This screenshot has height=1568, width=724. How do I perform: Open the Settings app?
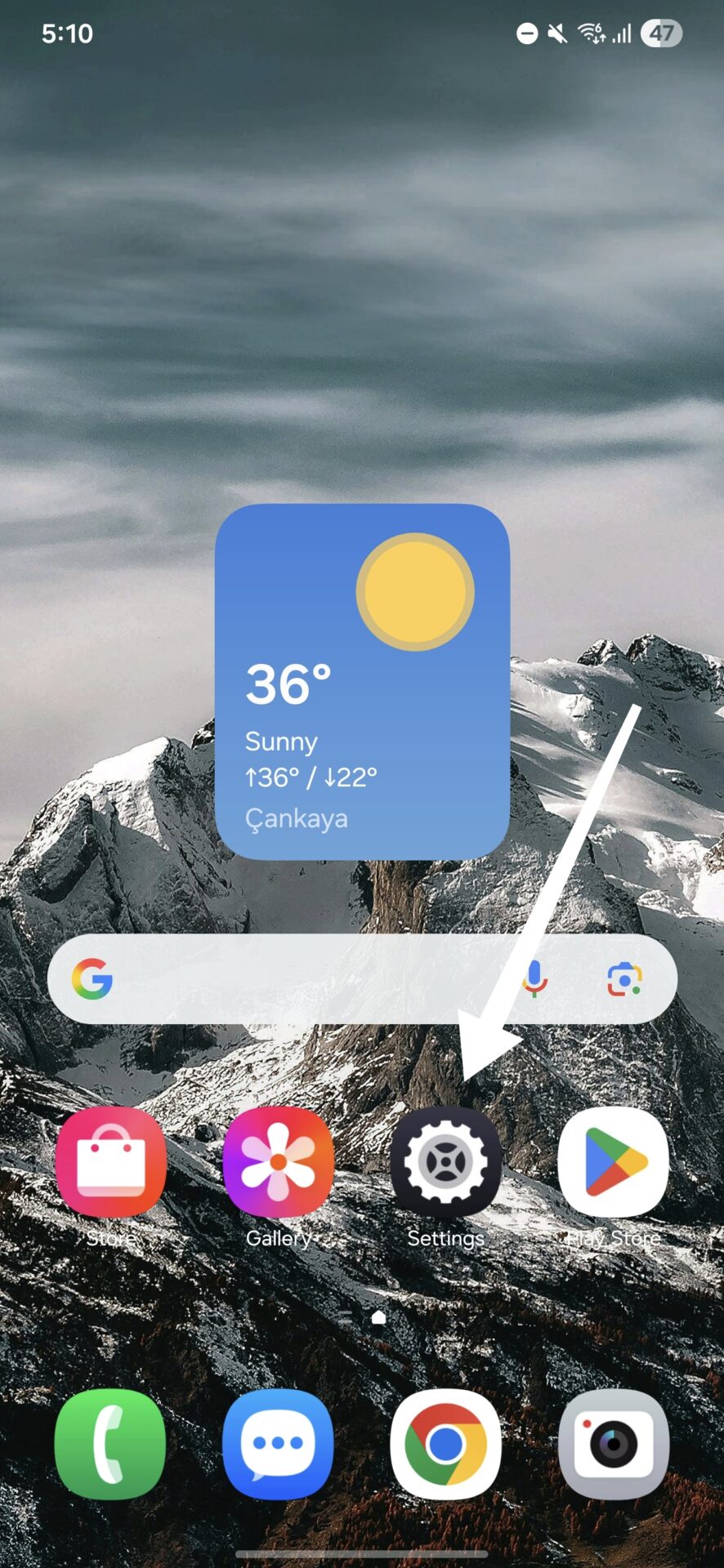[x=445, y=1162]
